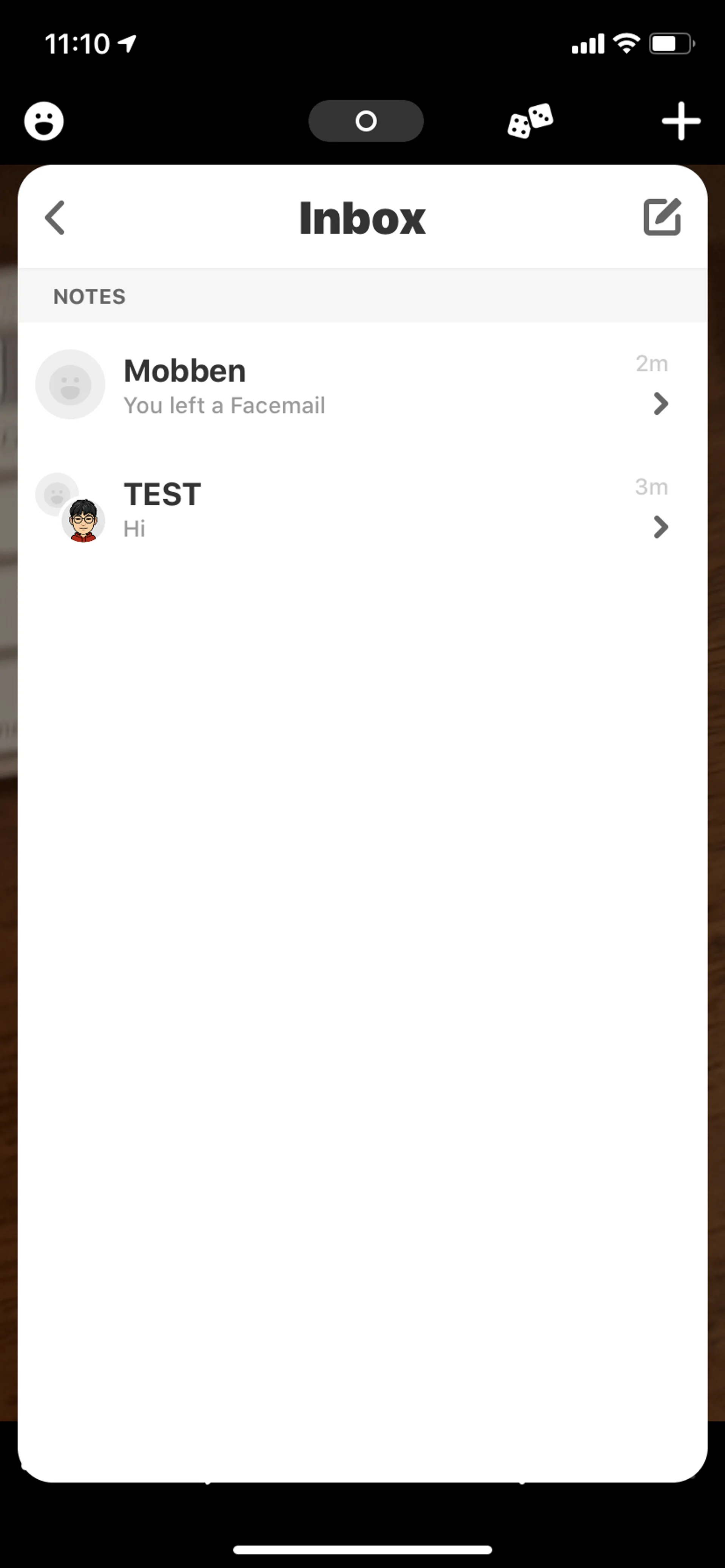
Task: Open the Mobben note thread
Action: [x=362, y=385]
